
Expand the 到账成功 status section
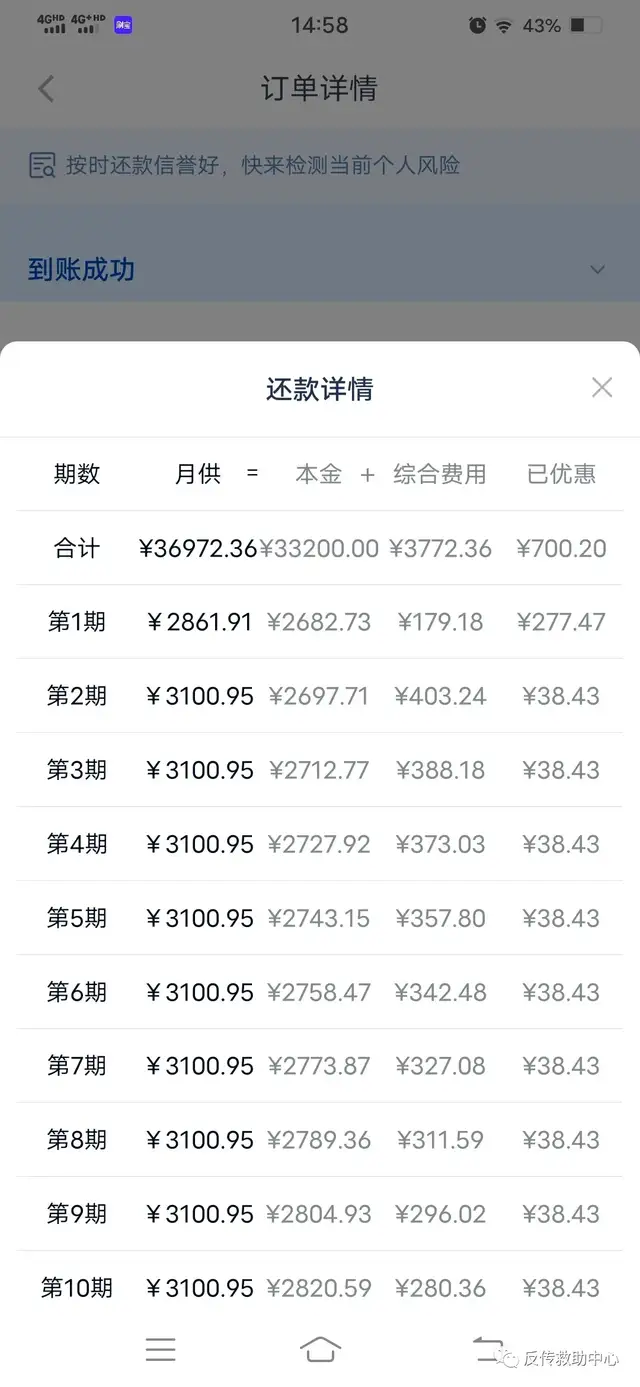point(597,270)
